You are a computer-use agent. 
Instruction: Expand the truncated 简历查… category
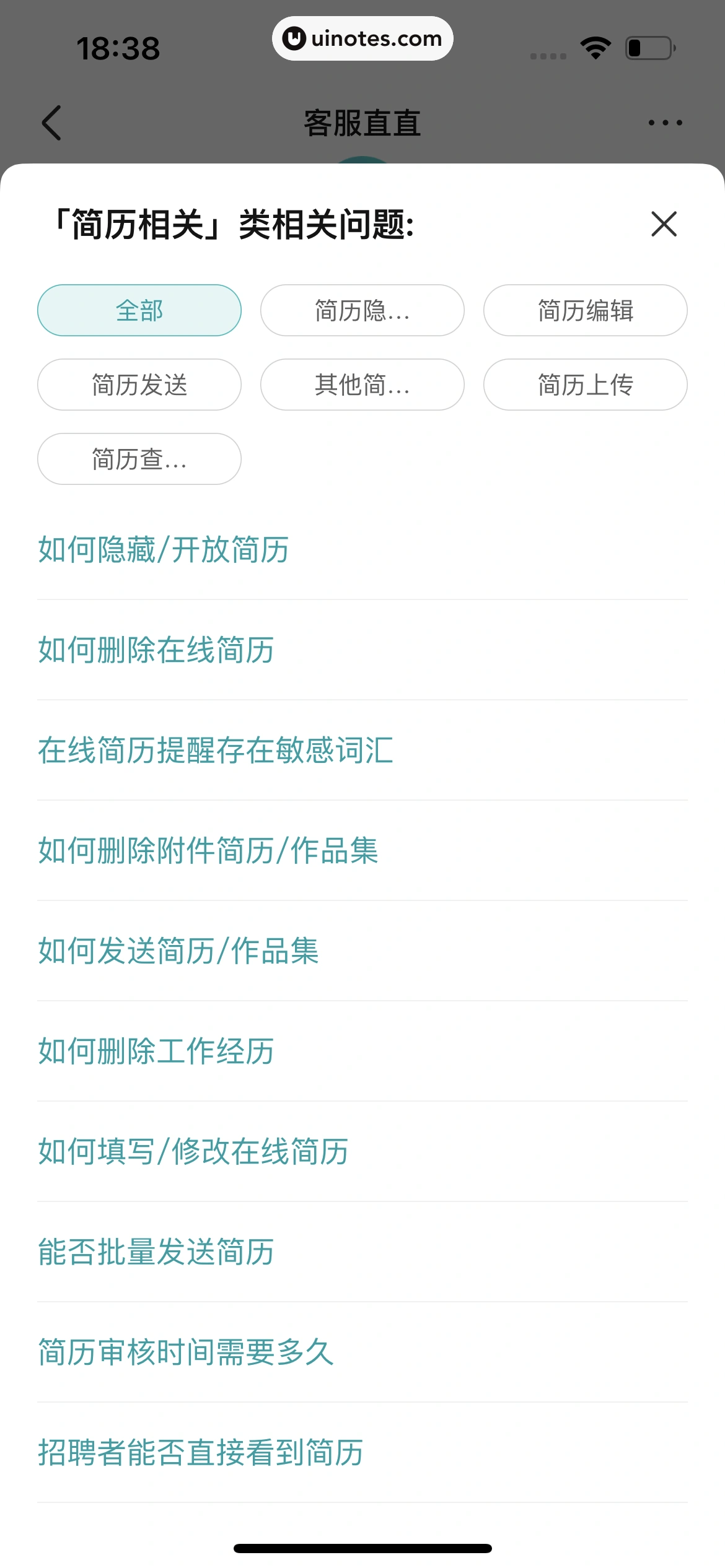point(139,459)
